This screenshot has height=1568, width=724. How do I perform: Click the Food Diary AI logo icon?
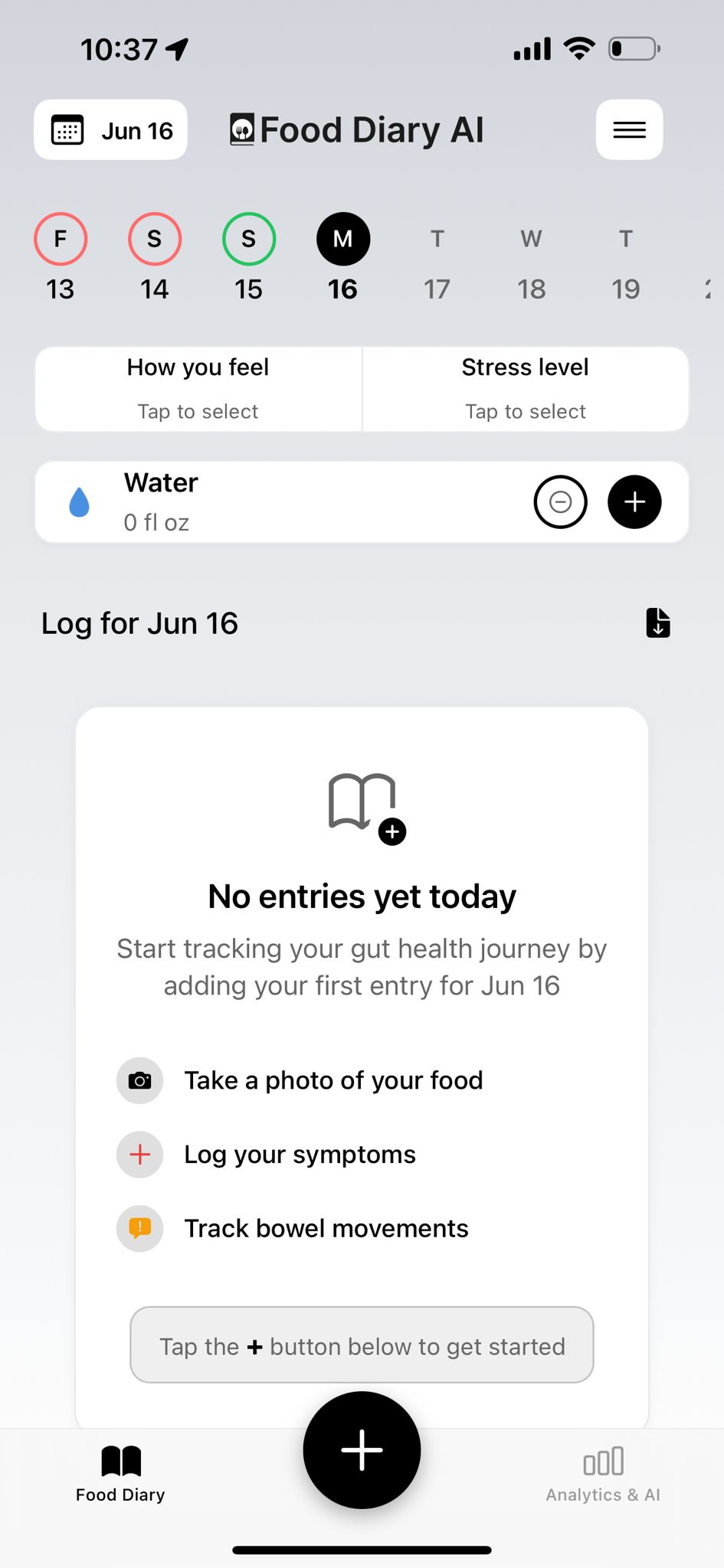(x=243, y=129)
